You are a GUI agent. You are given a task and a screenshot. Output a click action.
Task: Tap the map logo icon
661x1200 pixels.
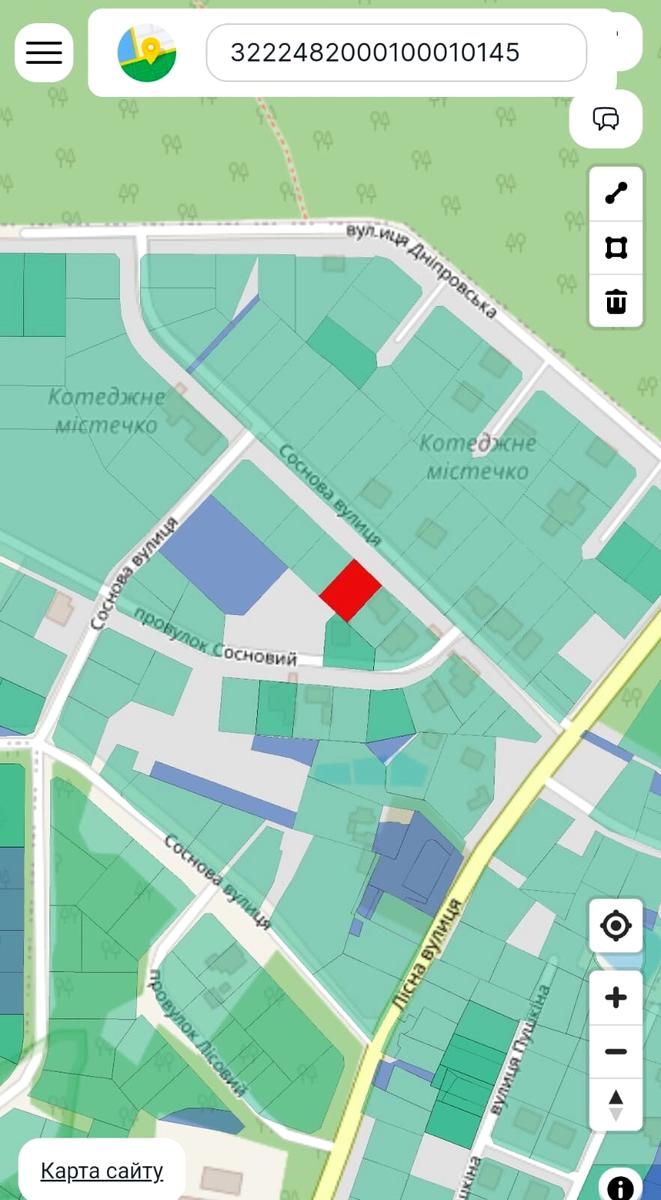[x=147, y=53]
